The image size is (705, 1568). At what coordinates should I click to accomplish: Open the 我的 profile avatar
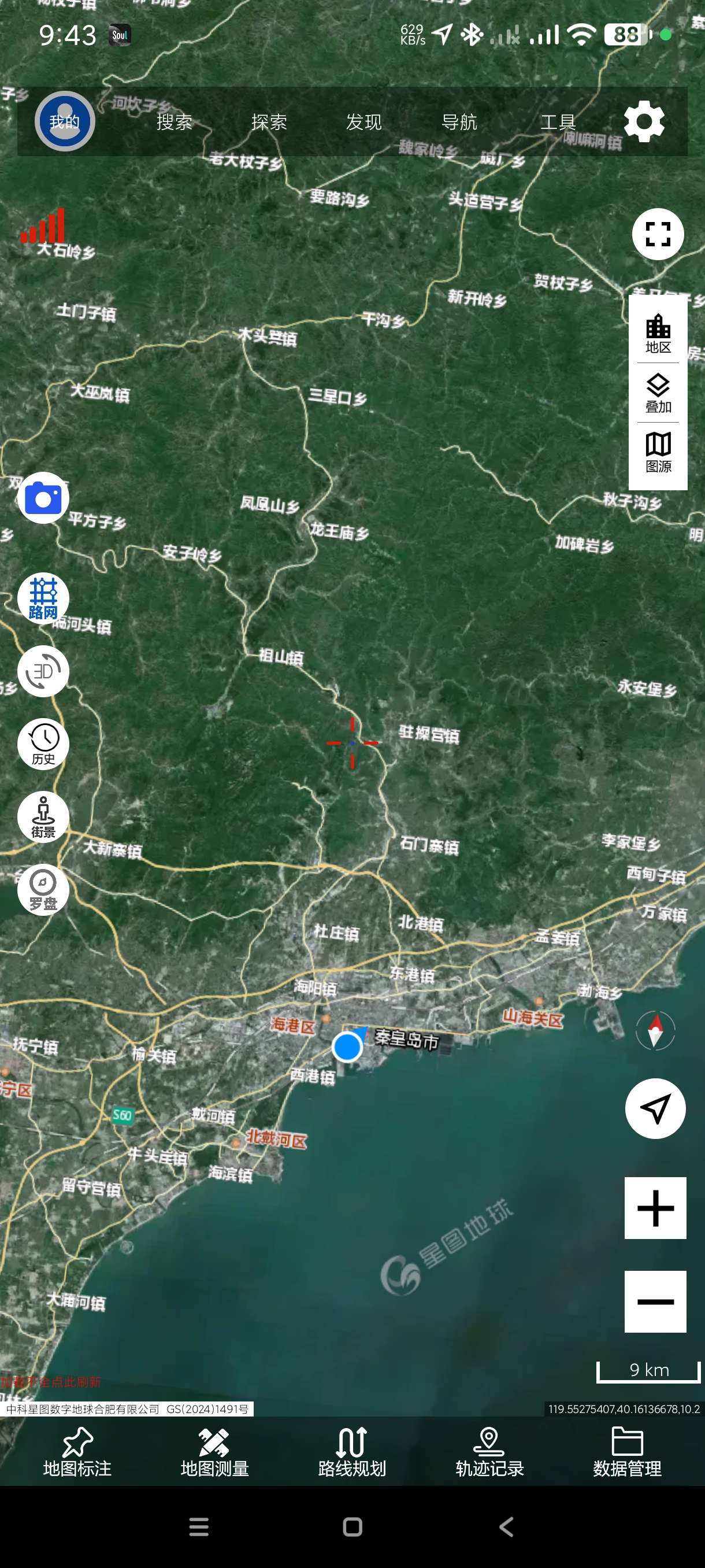tap(65, 122)
